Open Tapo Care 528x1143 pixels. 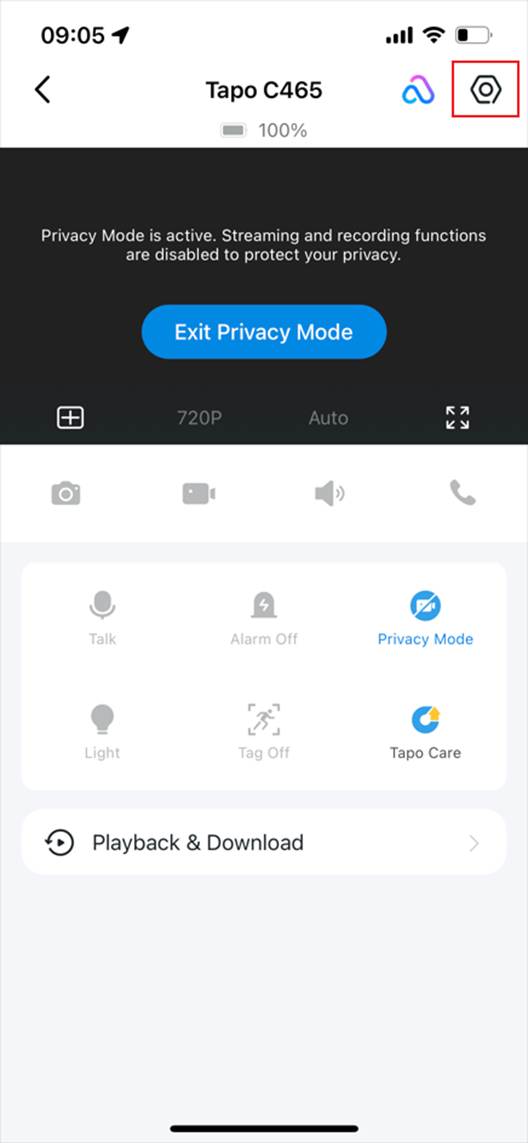pyautogui.click(x=425, y=732)
